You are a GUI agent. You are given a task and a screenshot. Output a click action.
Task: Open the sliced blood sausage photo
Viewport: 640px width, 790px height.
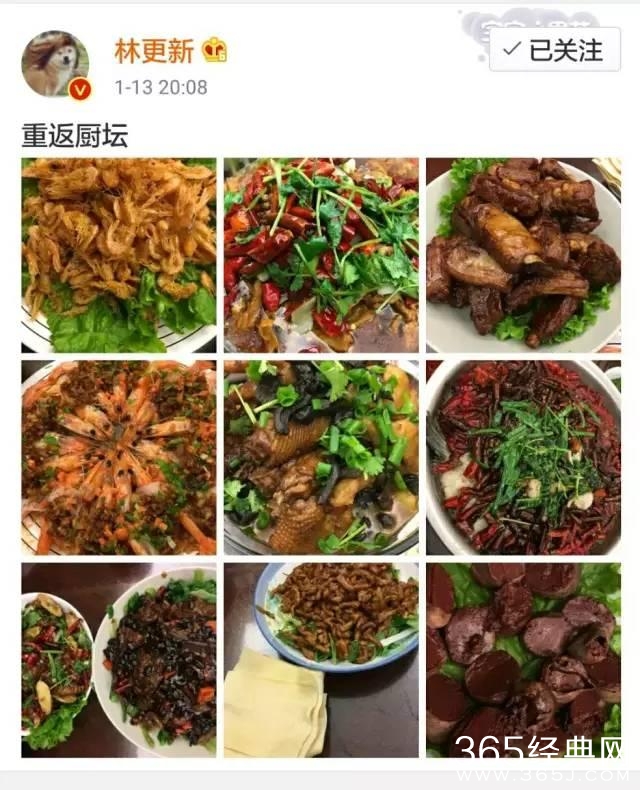(523, 659)
